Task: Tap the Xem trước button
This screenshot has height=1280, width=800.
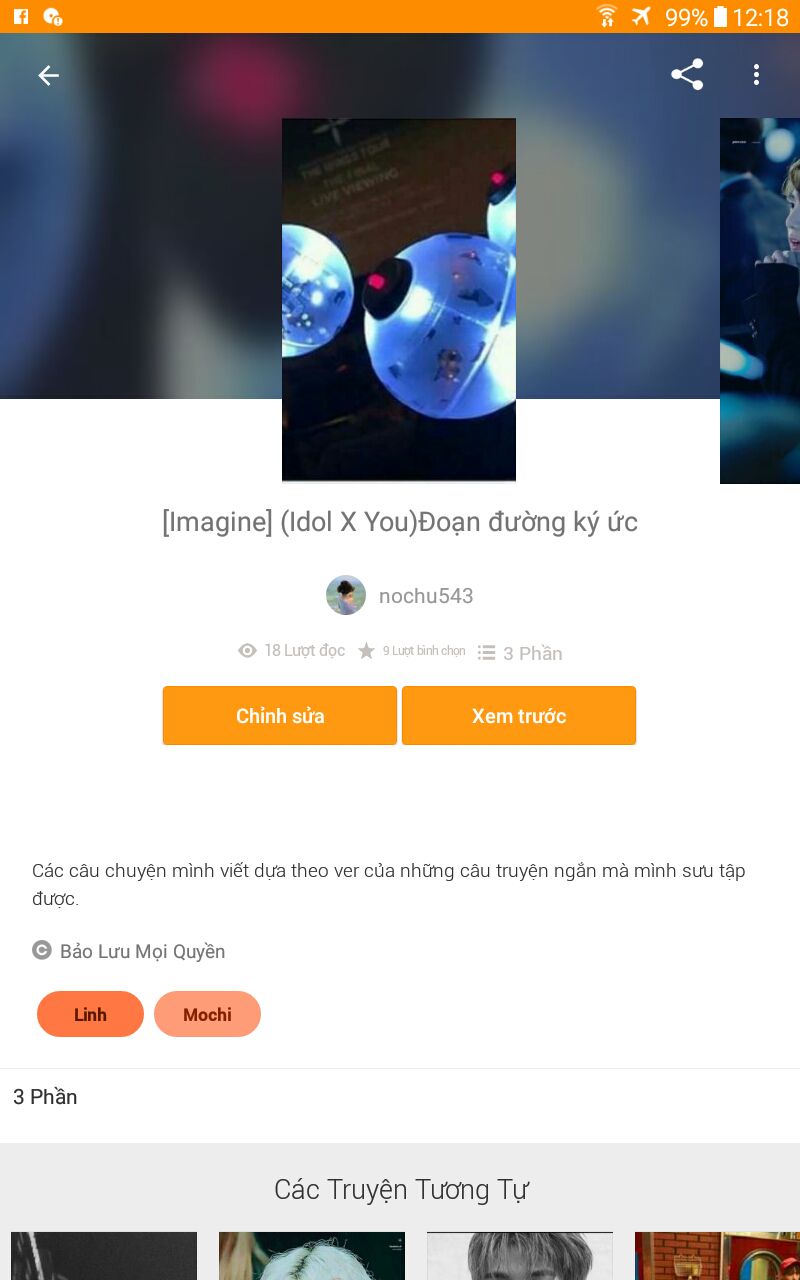Action: pyautogui.click(x=519, y=716)
